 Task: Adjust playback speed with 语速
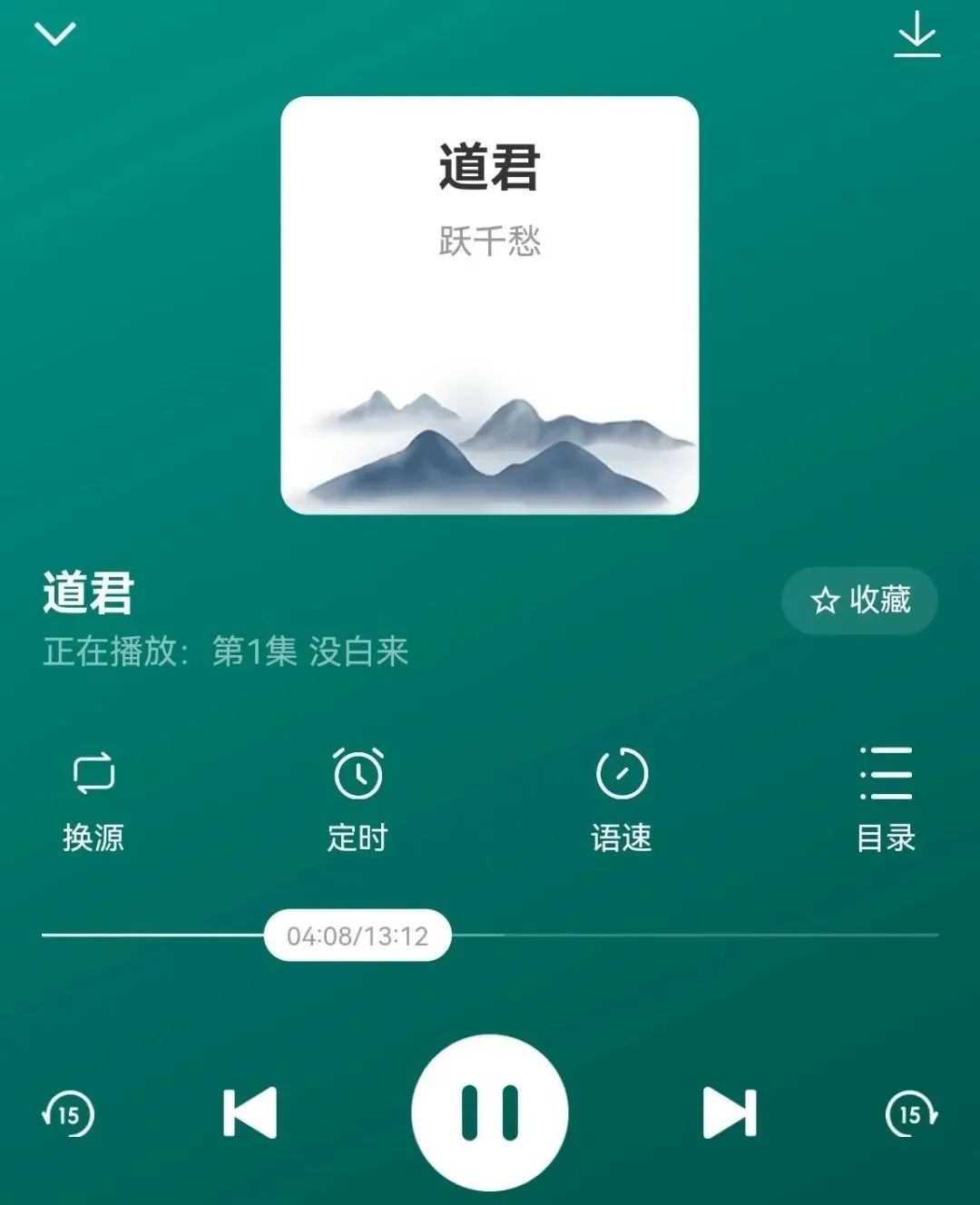622,798
